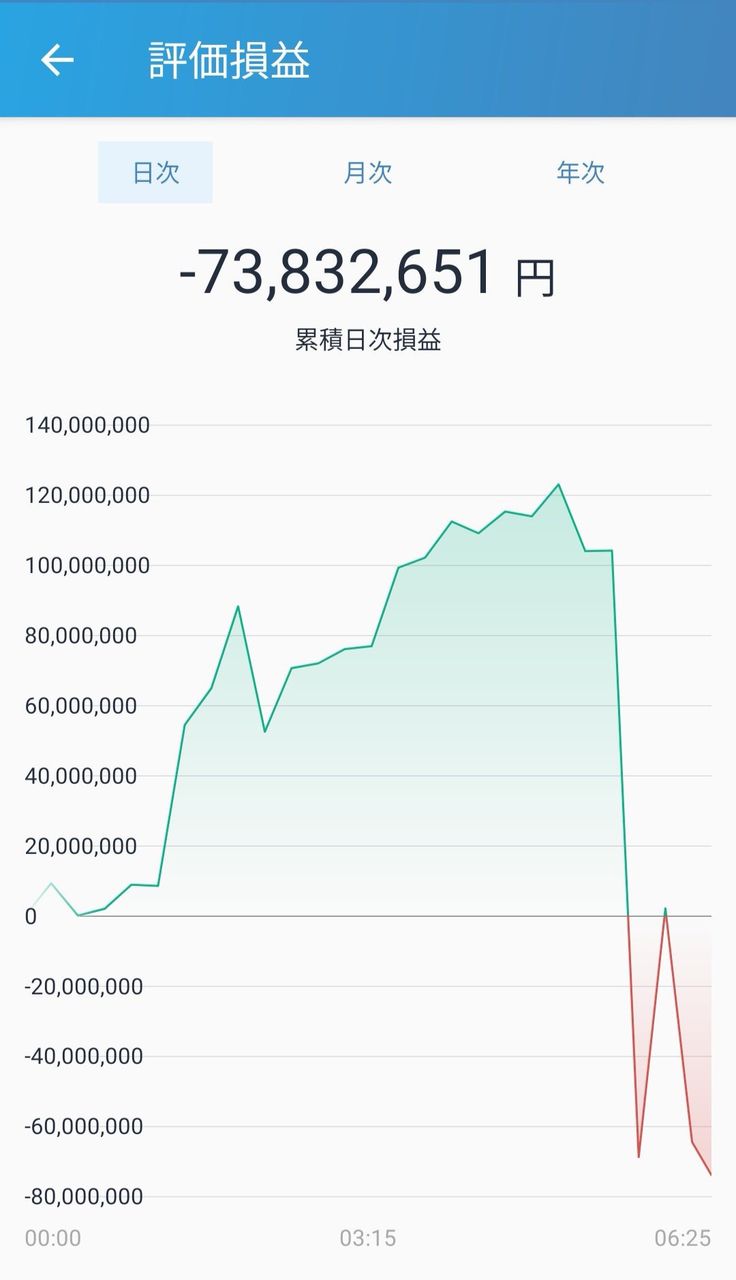Viewport: 736px width, 1280px height.
Task: Go back using the arrow icon
Action: point(57,60)
